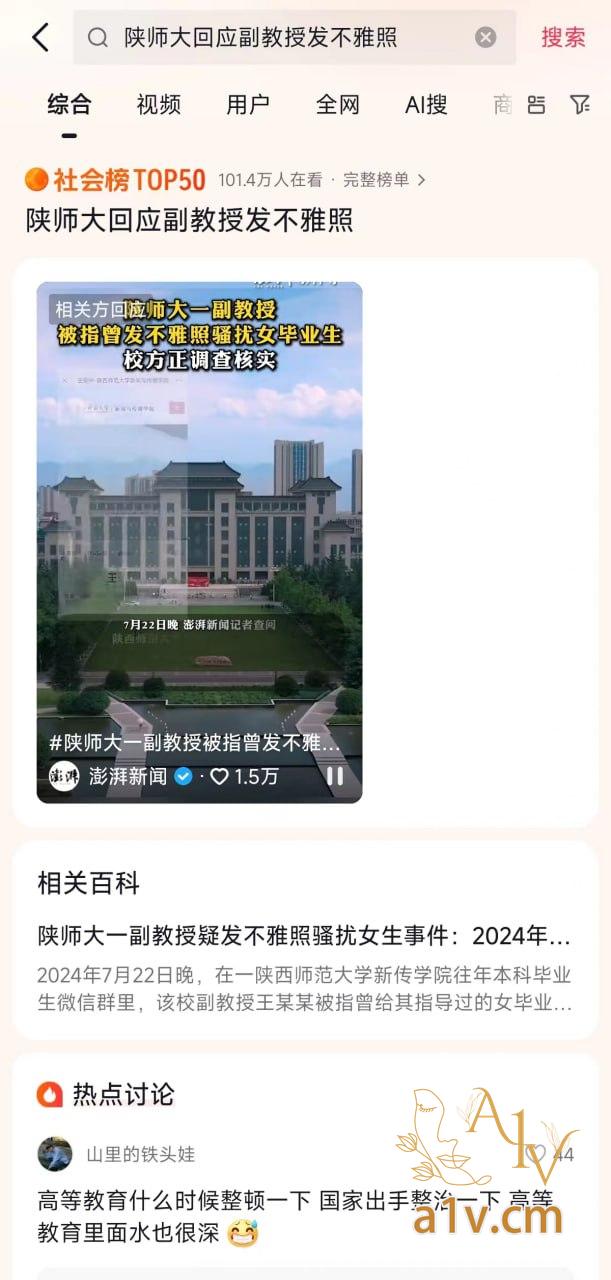Open the 完整榜单 full ranking link
This screenshot has width=611, height=1280.
coord(384,180)
